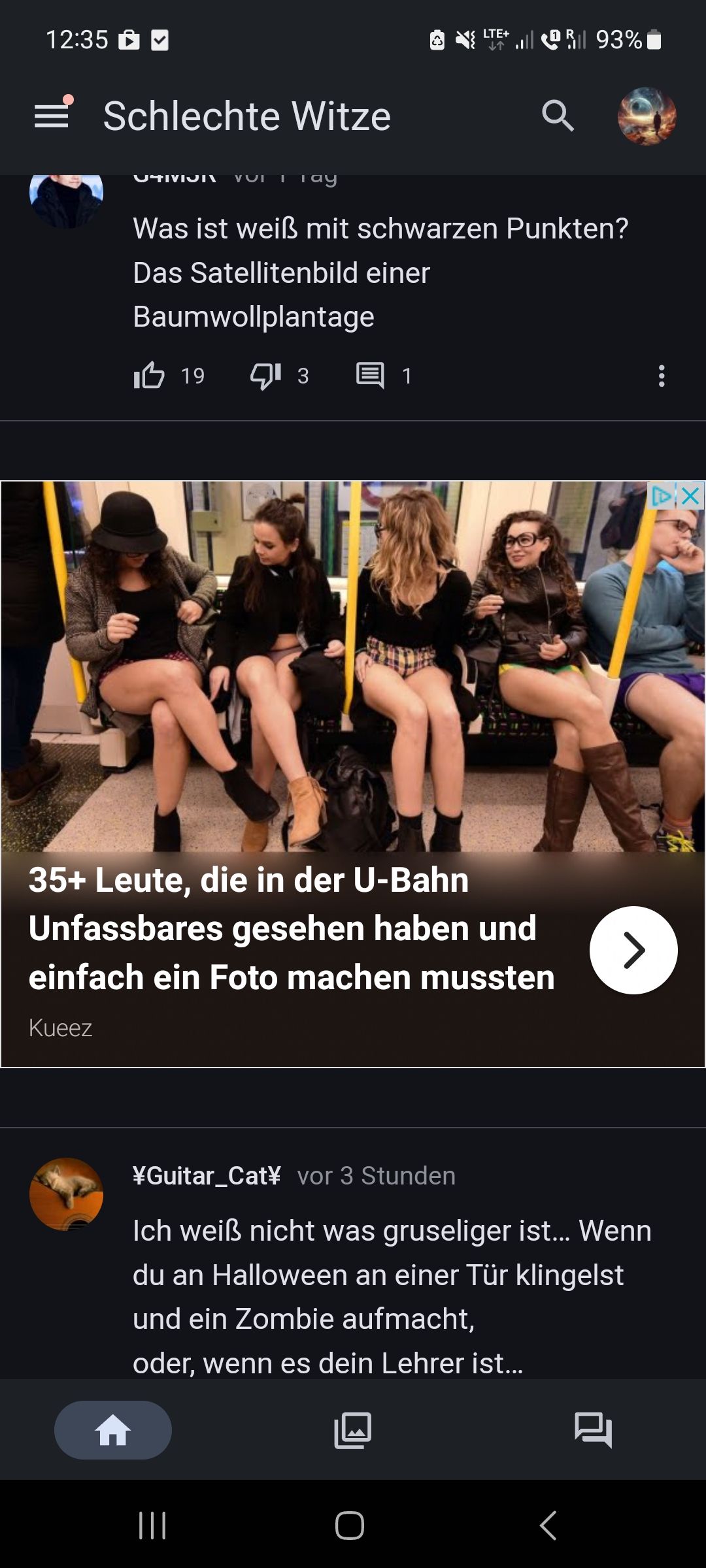Open search in Schlechte Witze
The image size is (706, 1568).
558,116
